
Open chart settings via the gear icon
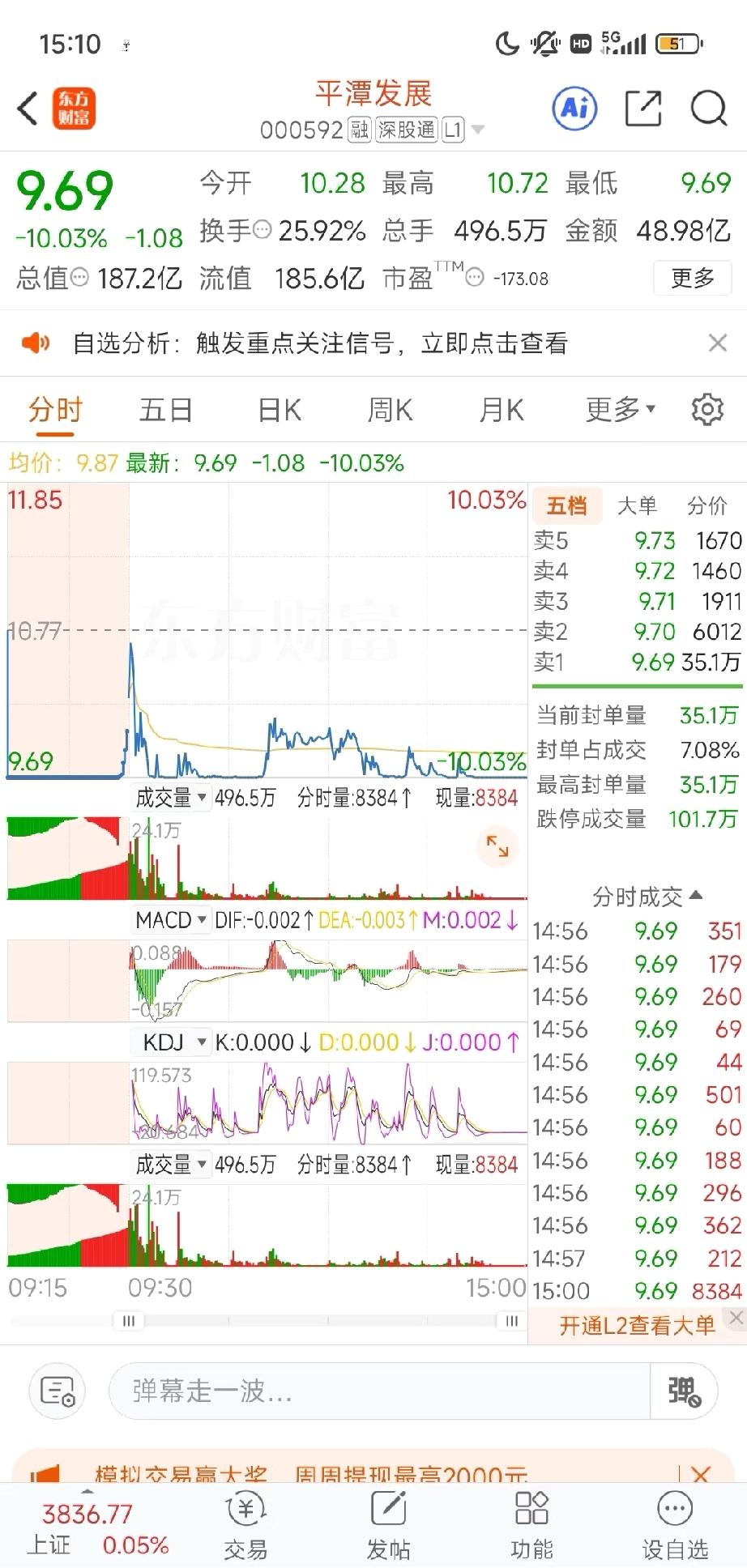pos(708,410)
